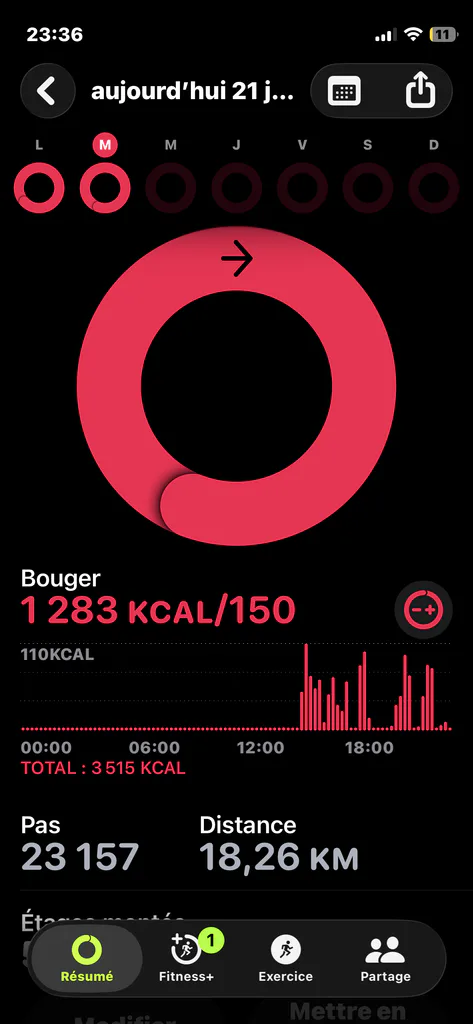Select Monday's activity ring

(x=39, y=187)
